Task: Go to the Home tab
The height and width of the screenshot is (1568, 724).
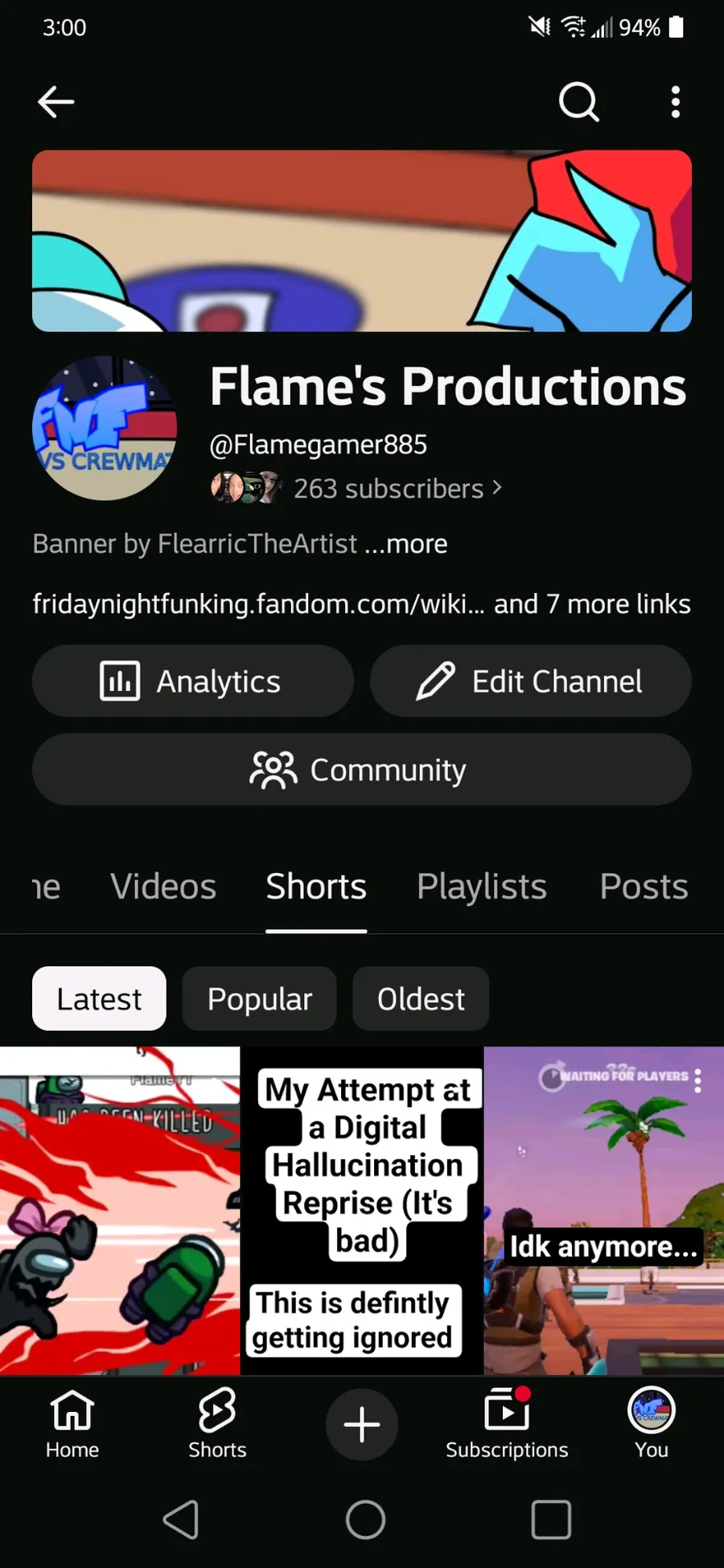Action: click(72, 1425)
